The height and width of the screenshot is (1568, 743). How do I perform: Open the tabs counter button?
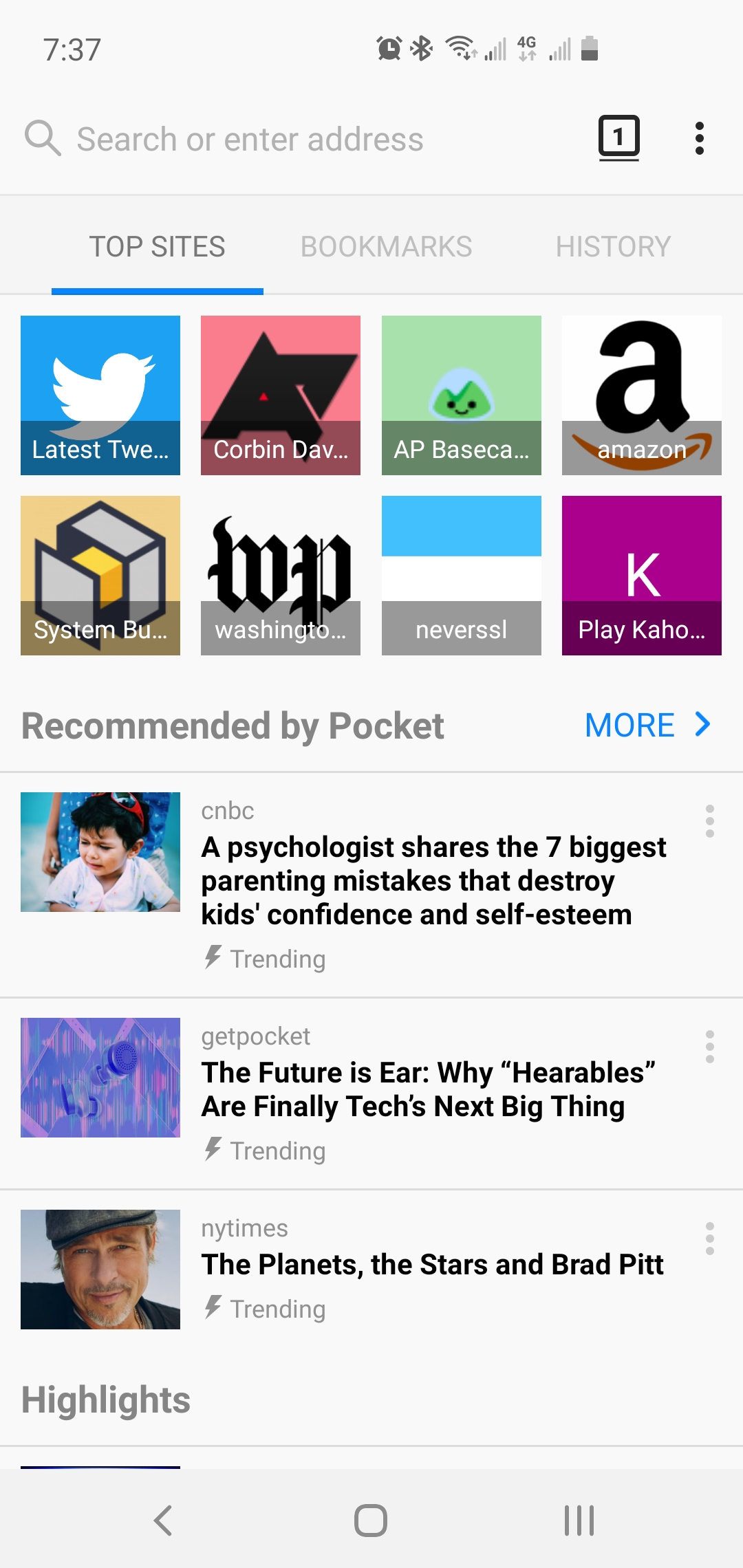pos(618,138)
